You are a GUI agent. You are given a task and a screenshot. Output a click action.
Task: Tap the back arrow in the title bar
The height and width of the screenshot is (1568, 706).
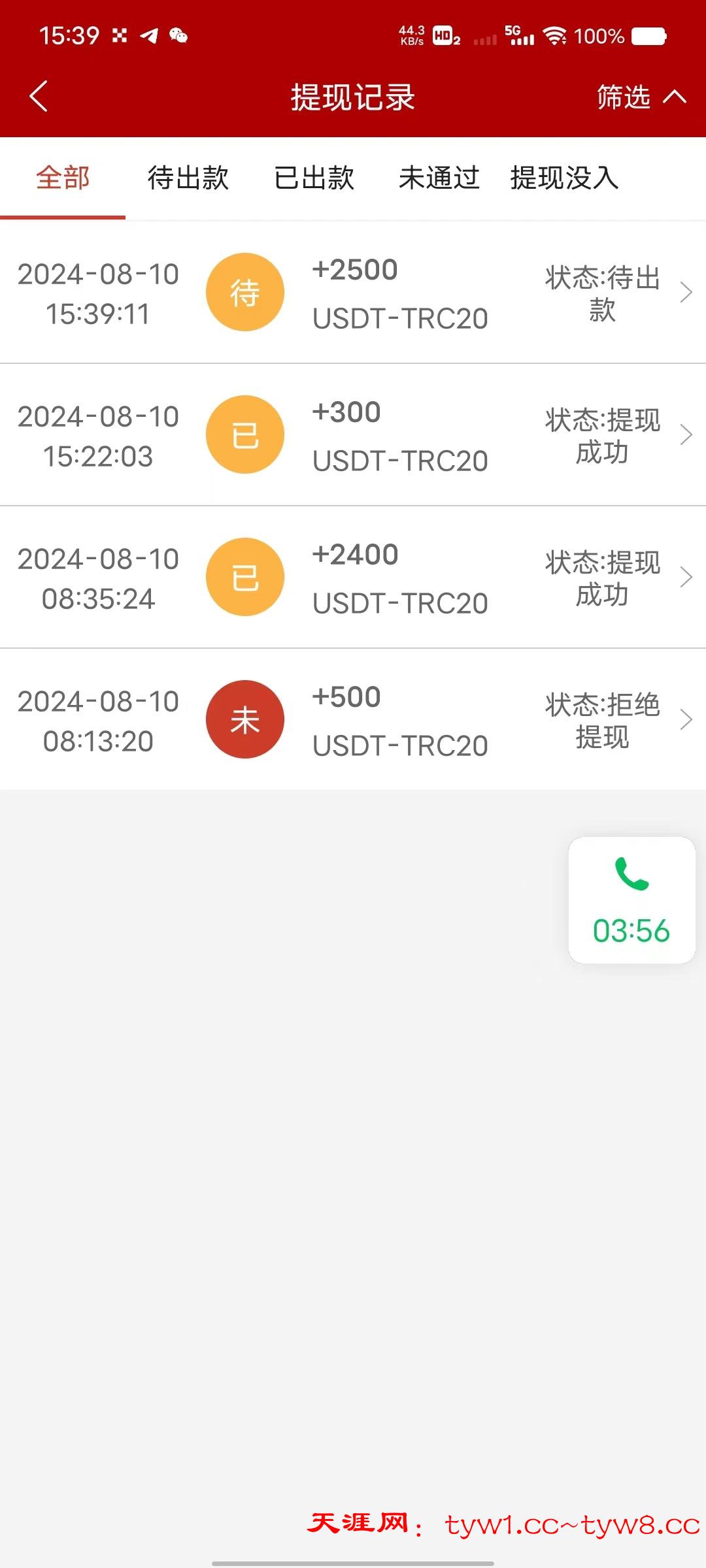[x=37, y=96]
